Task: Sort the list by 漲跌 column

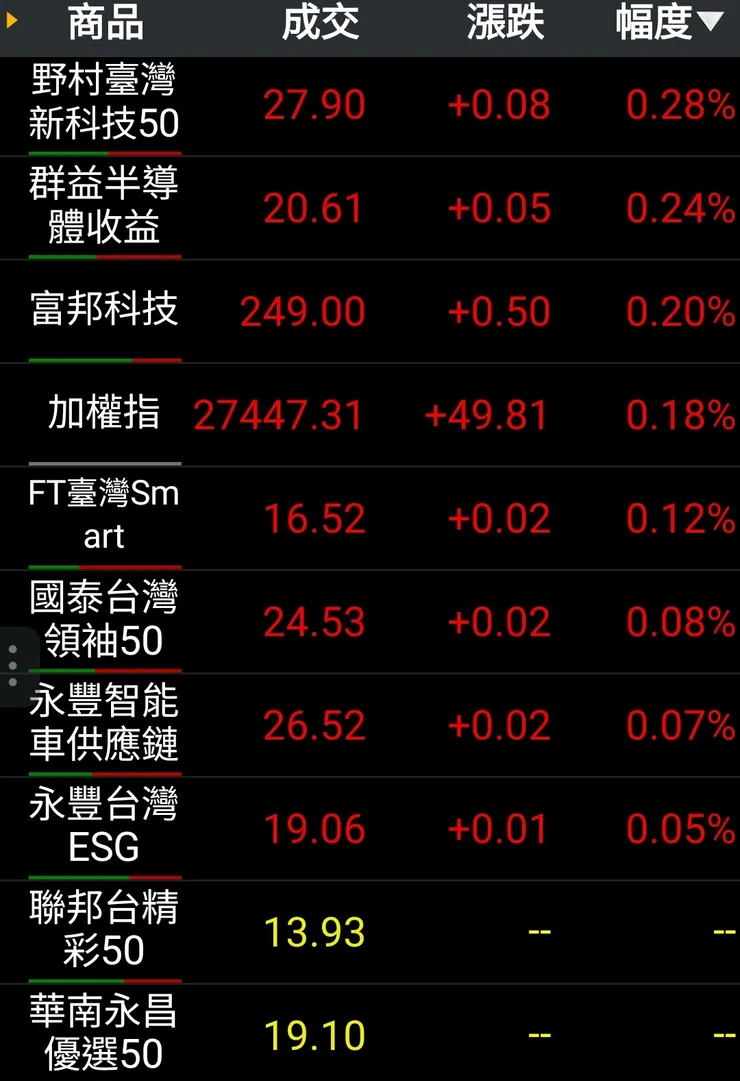Action: 505,24
